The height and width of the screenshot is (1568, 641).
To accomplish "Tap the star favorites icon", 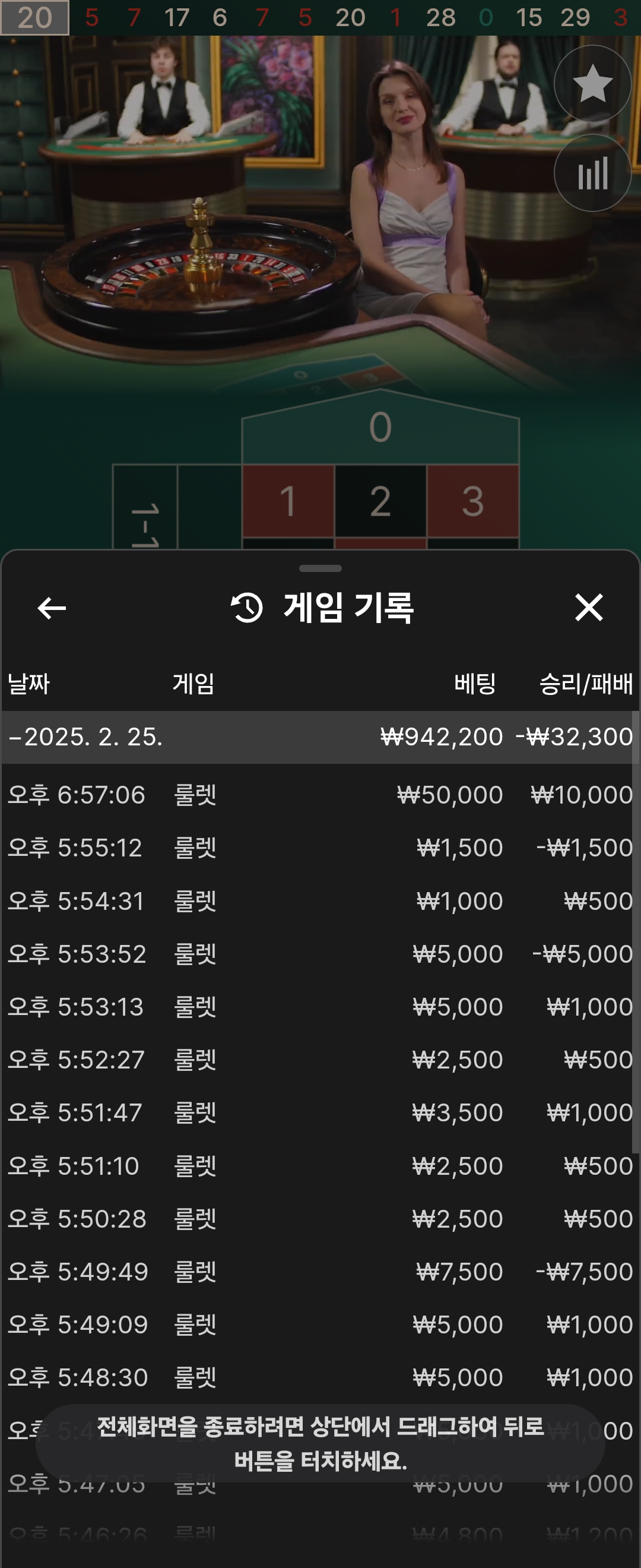I will tap(592, 83).
